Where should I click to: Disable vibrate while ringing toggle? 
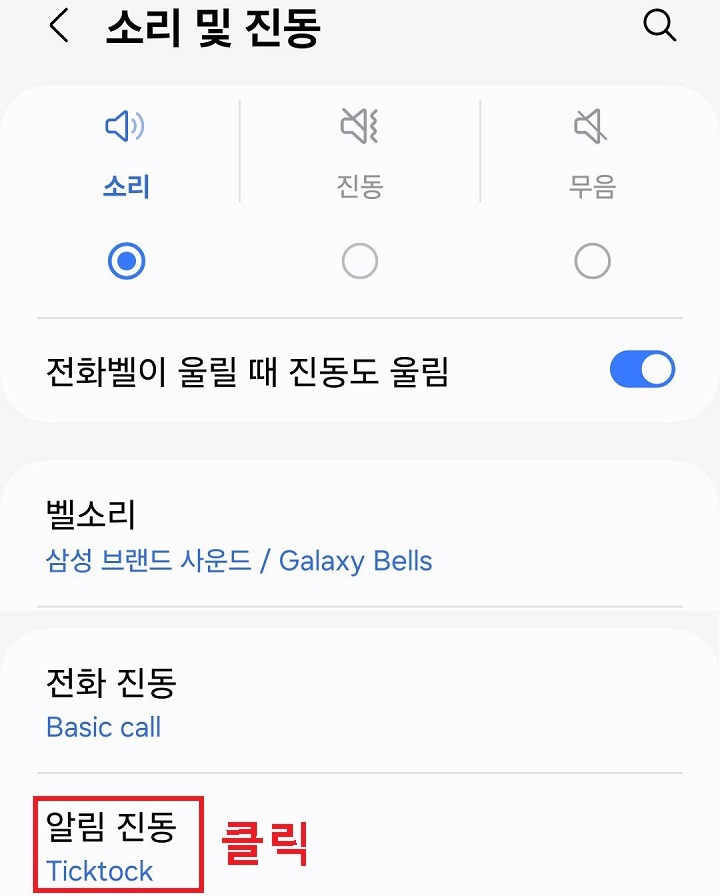pyautogui.click(x=643, y=369)
